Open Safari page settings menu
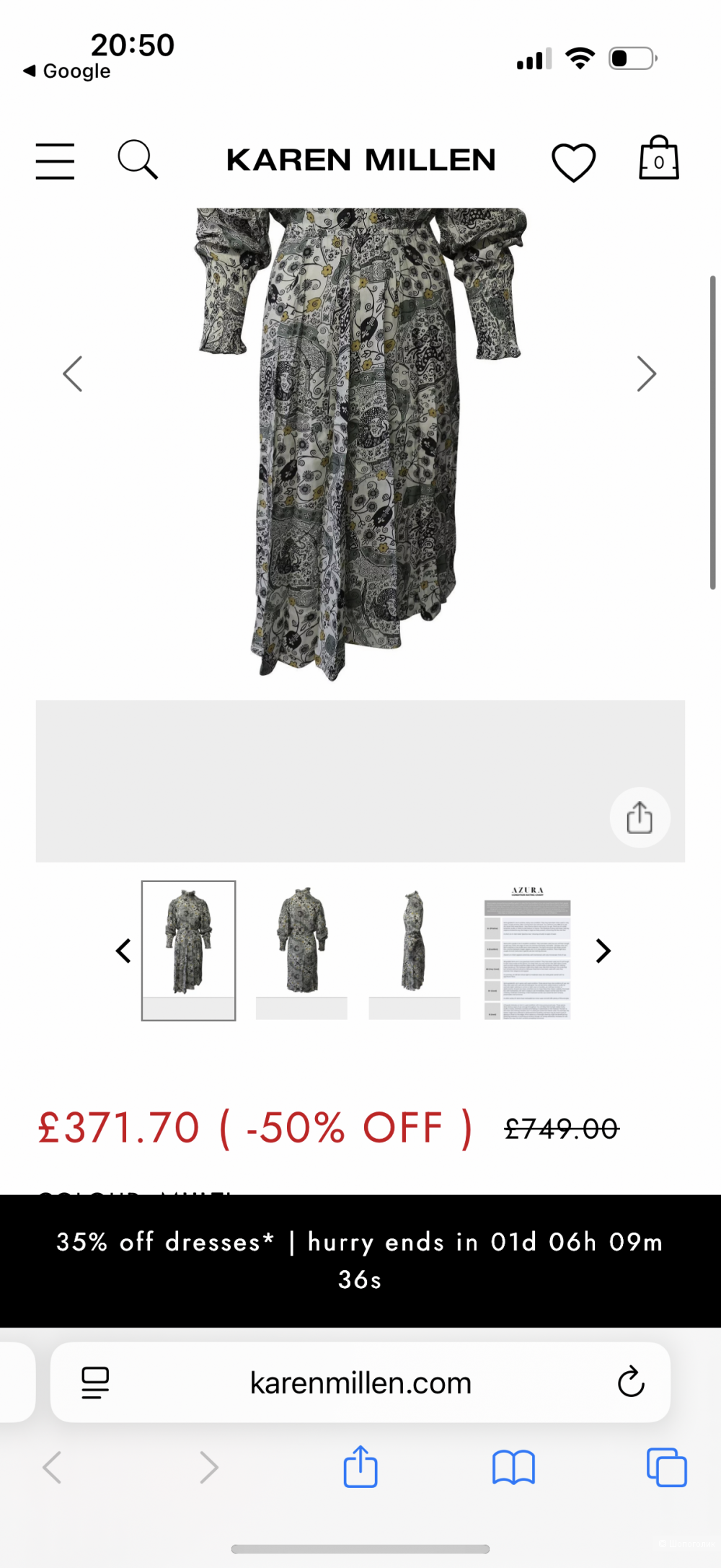Viewport: 721px width, 1568px height. [95, 1383]
